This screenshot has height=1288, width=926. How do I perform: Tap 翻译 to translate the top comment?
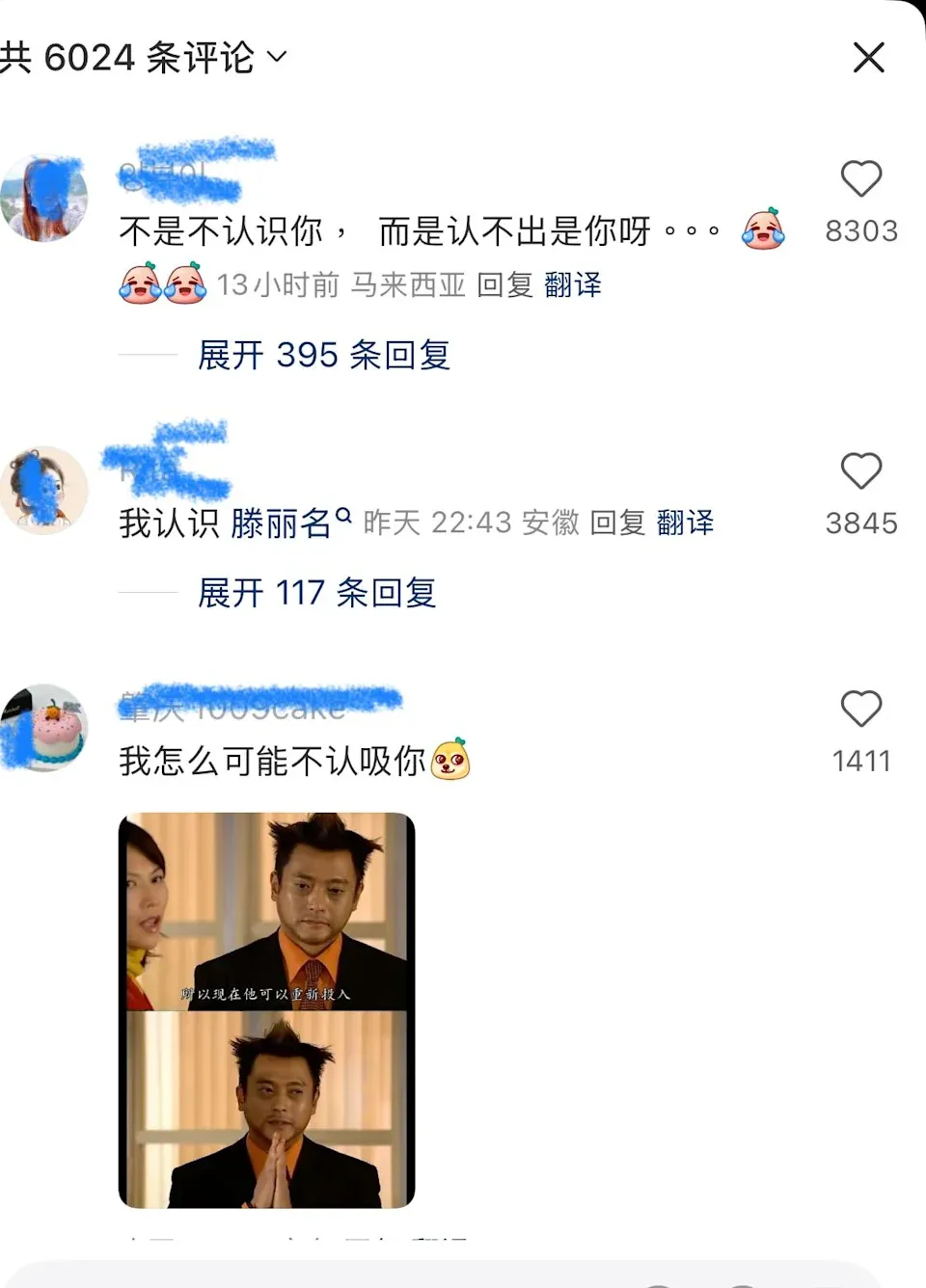click(x=576, y=282)
